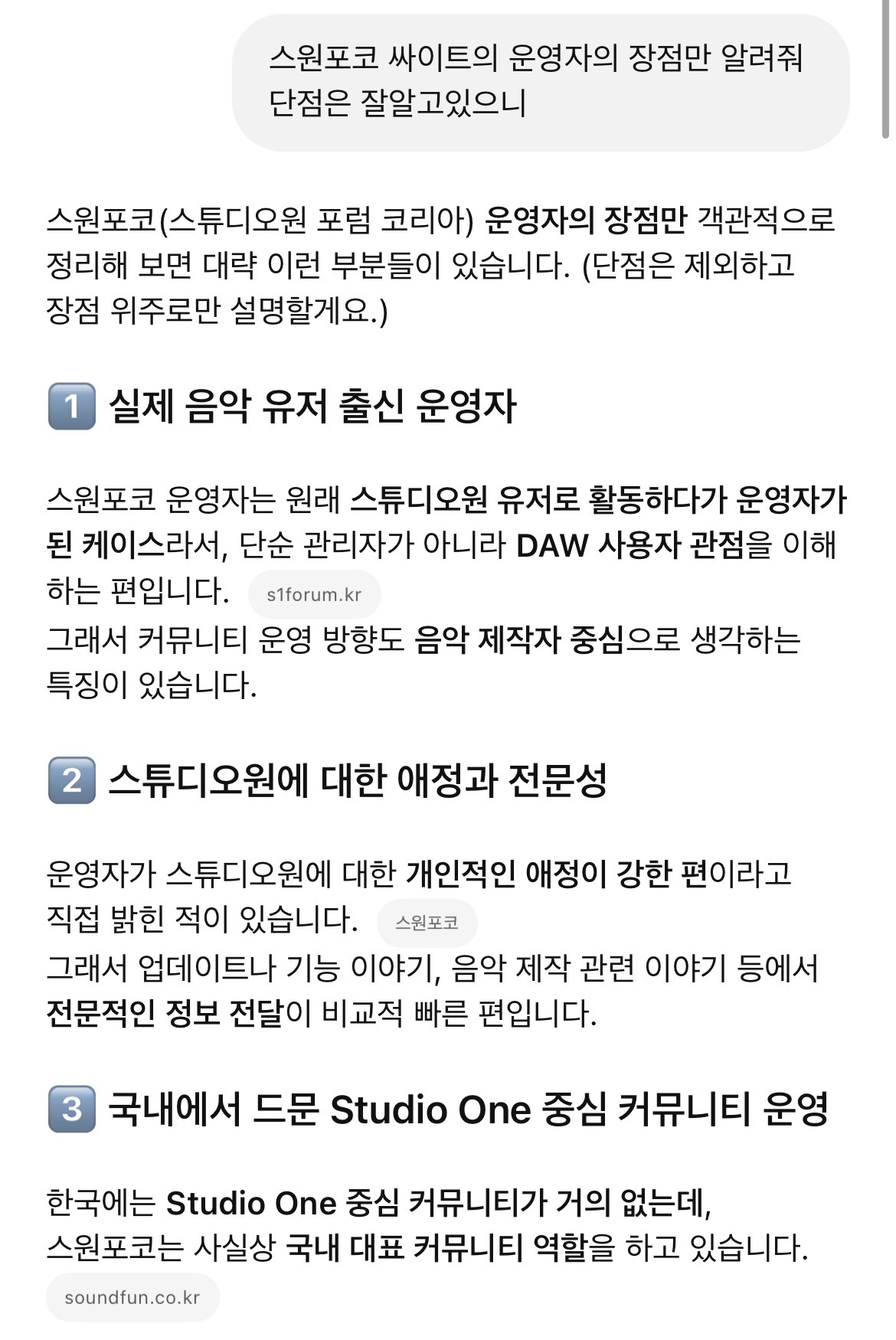Viewport: 896px width, 1340px height.
Task: Open the 스원포코 source citation chip
Action: click(427, 923)
